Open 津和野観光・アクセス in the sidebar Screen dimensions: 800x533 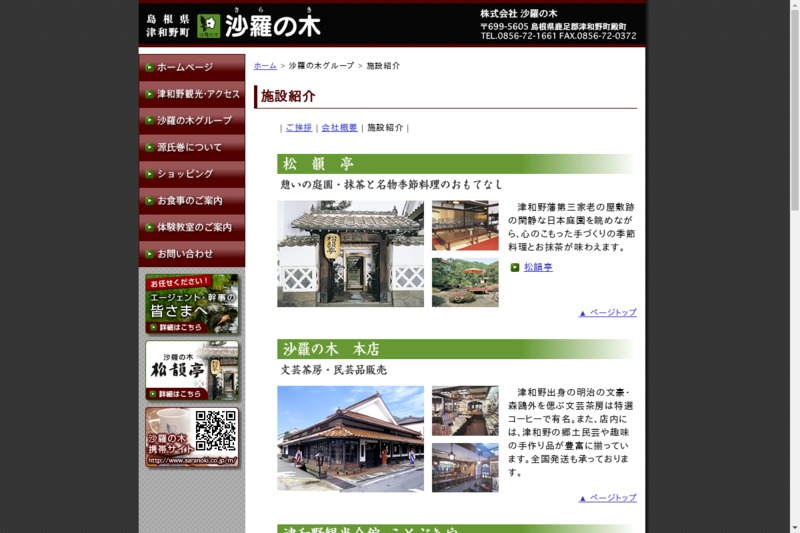coord(192,94)
